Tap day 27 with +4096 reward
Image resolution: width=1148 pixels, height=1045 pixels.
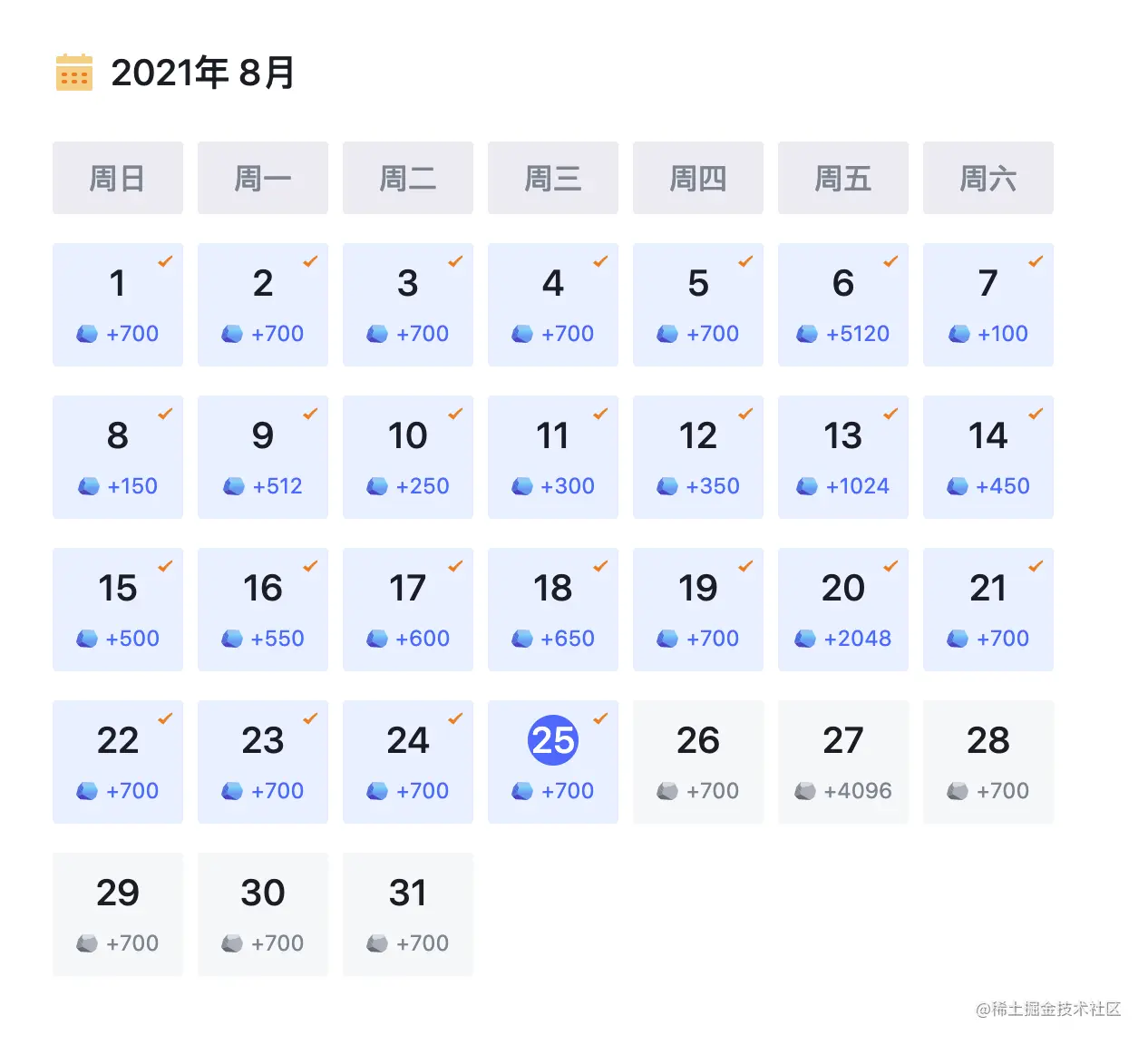tap(842, 761)
